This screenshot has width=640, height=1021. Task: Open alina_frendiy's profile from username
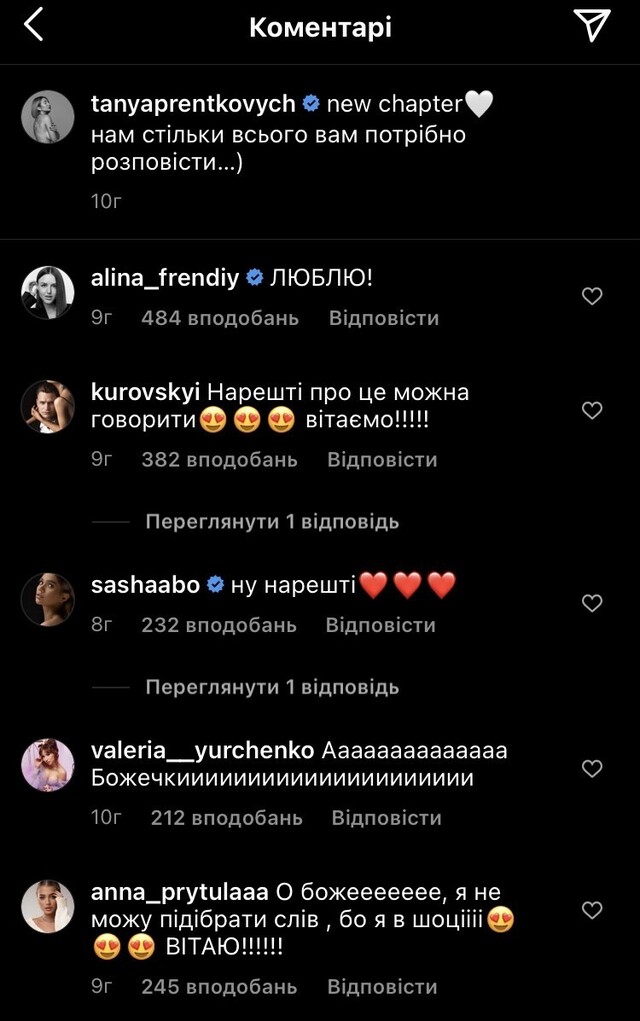[165, 279]
